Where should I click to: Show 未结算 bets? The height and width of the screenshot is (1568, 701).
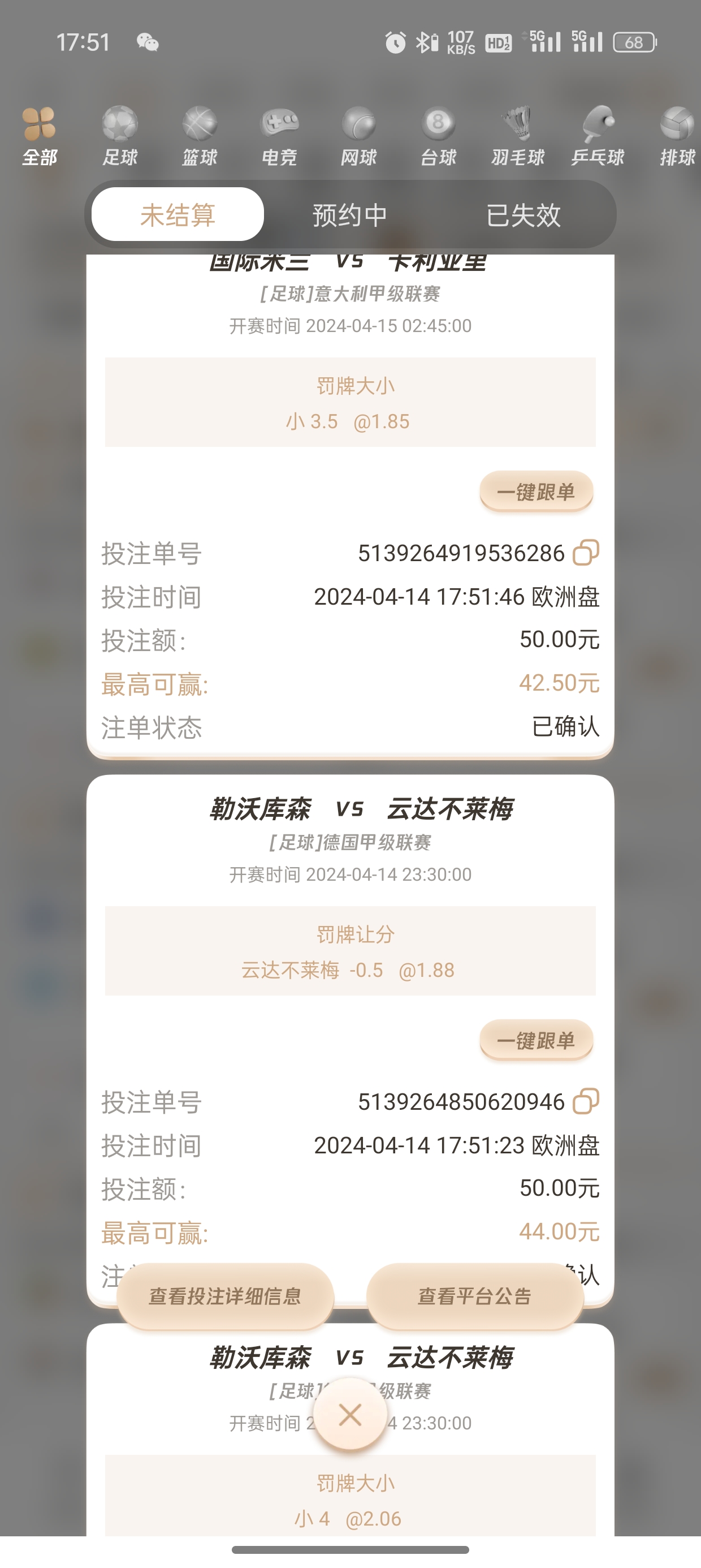(178, 215)
